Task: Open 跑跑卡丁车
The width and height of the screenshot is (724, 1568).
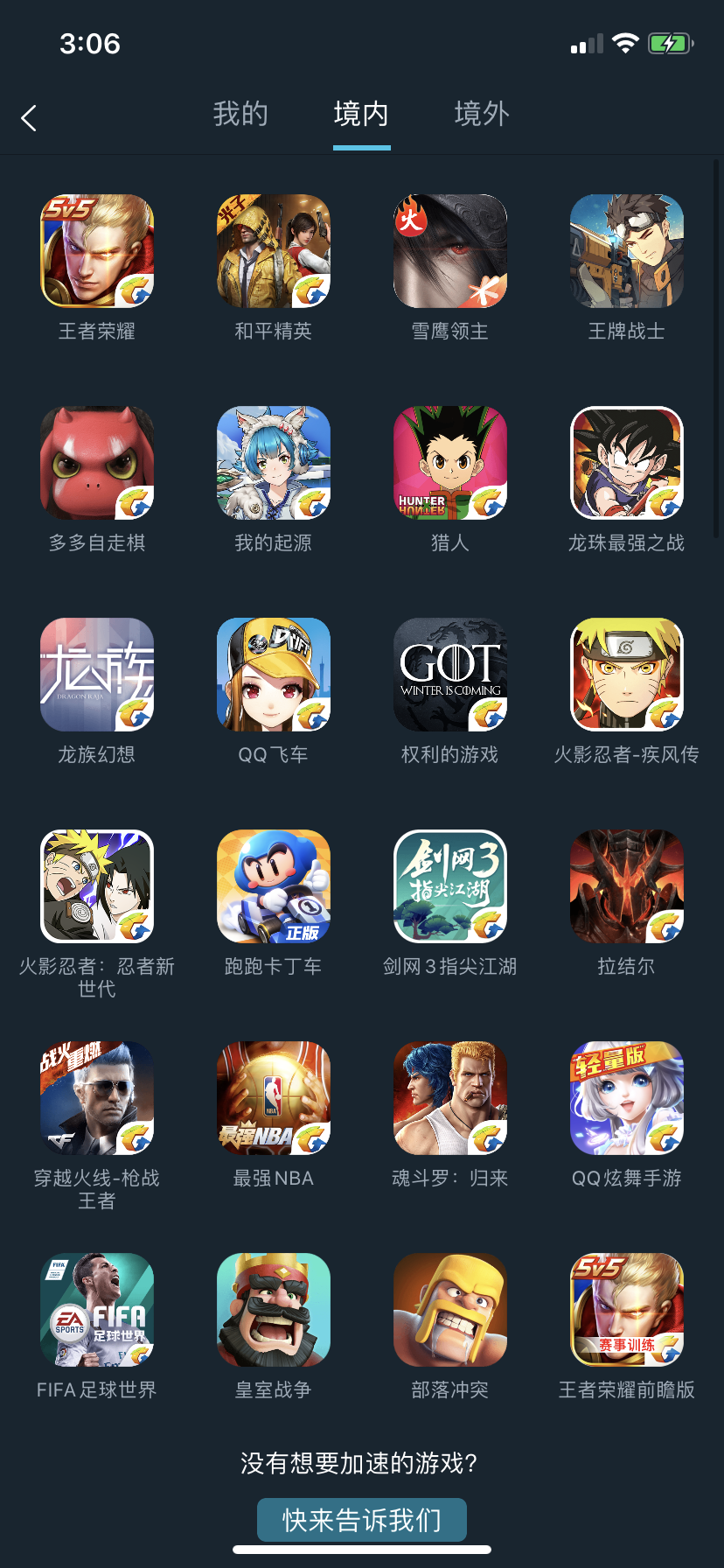Action: pos(274,886)
